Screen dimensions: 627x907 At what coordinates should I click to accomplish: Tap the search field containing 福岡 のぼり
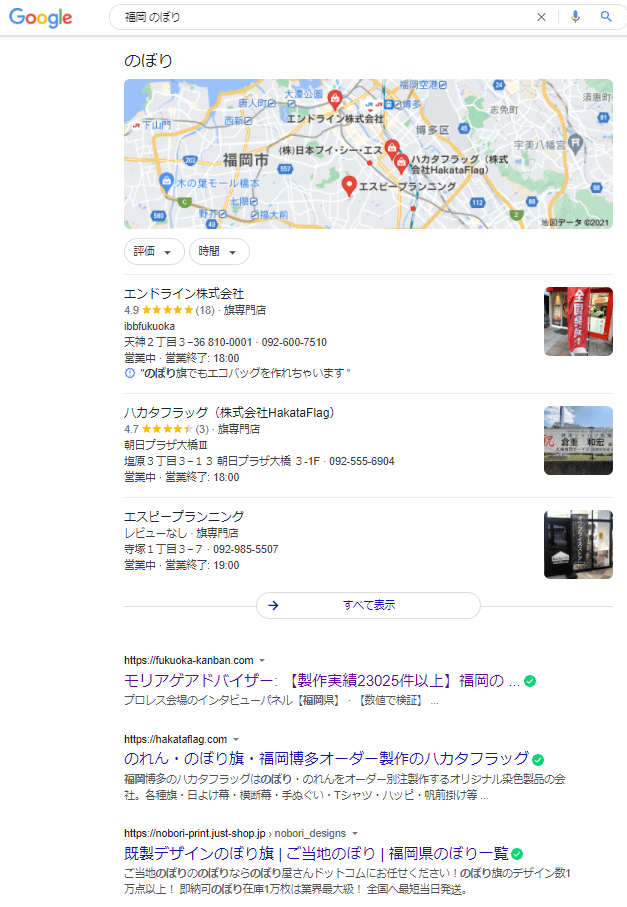(320, 17)
